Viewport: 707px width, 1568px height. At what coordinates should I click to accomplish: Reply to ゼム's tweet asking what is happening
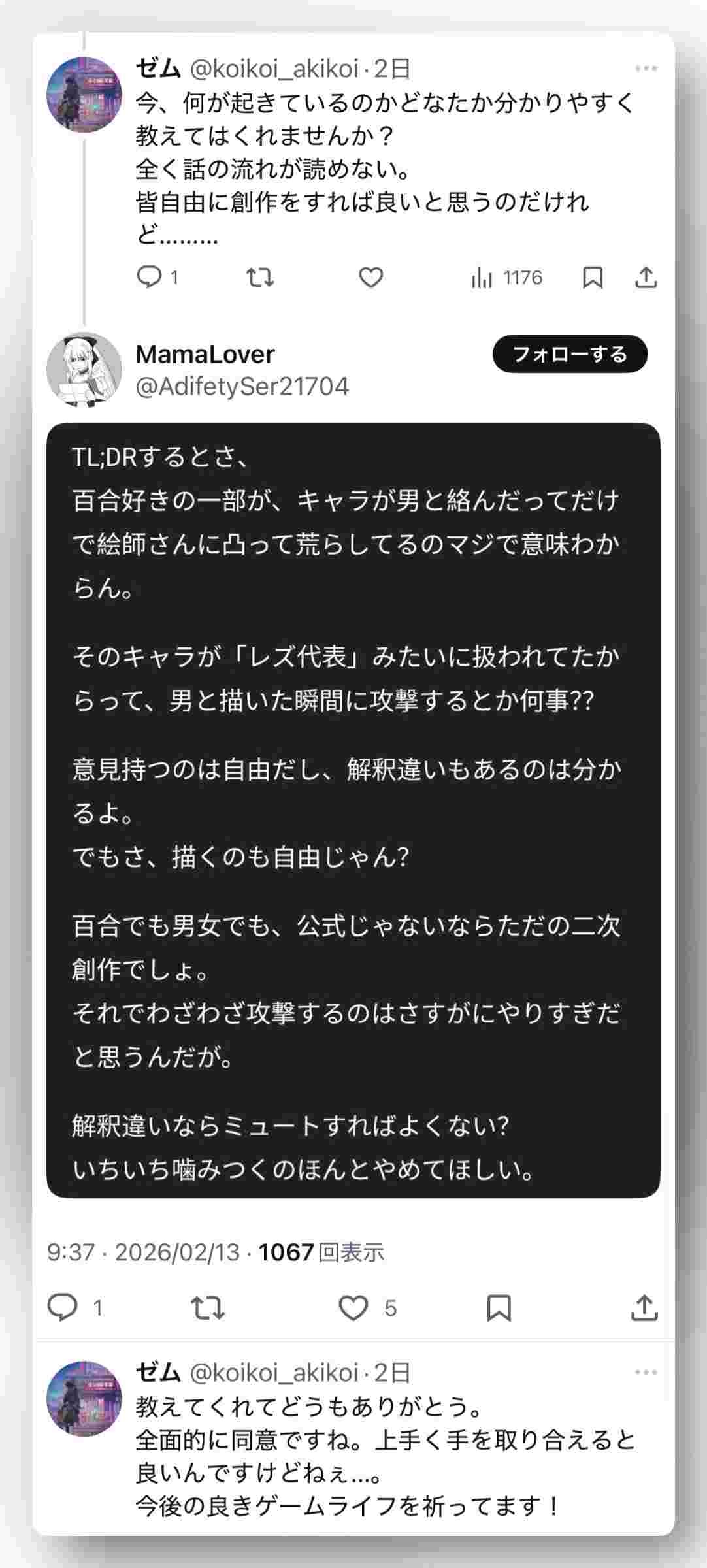(150, 278)
